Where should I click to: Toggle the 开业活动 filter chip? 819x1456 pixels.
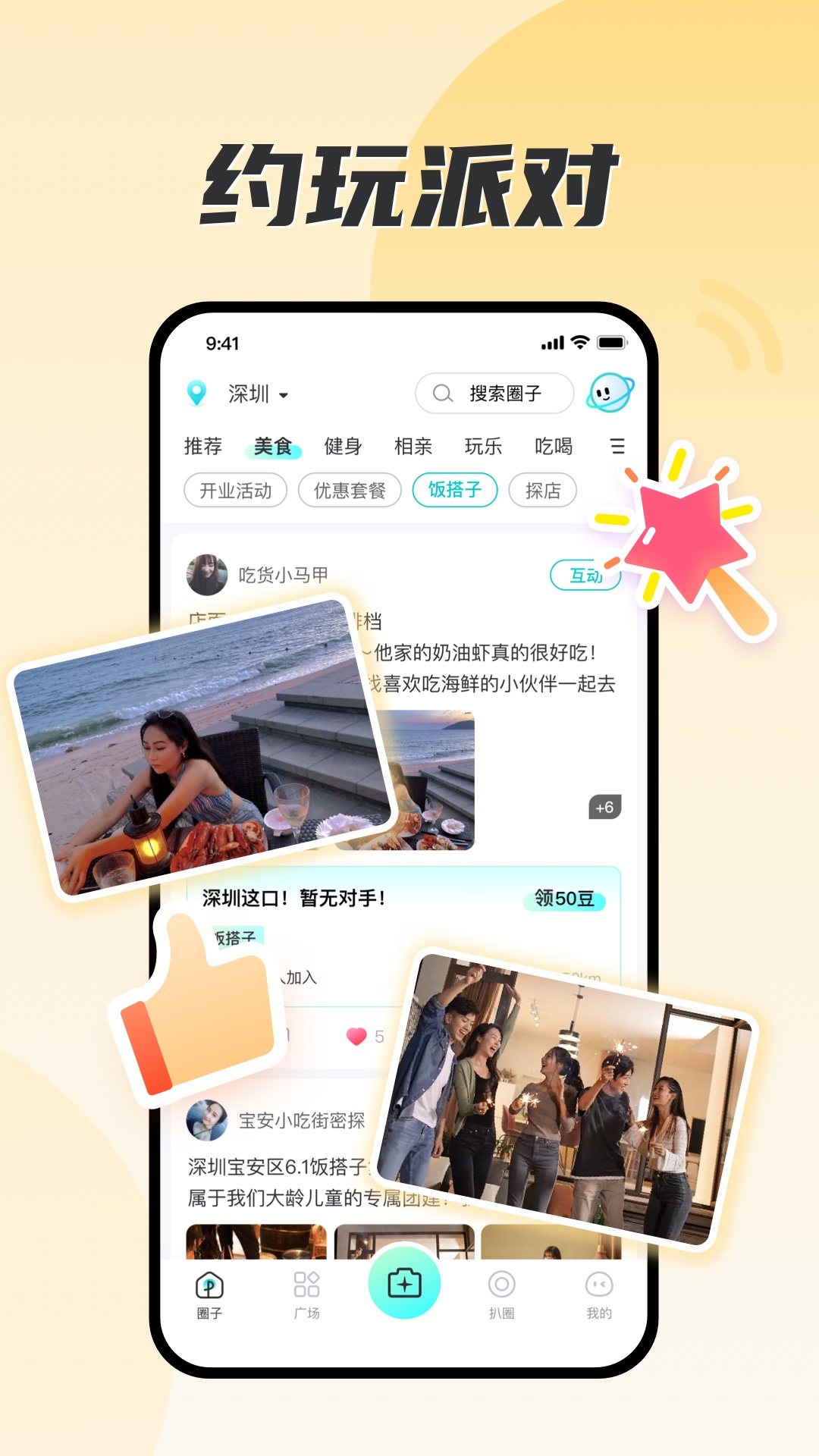click(235, 491)
